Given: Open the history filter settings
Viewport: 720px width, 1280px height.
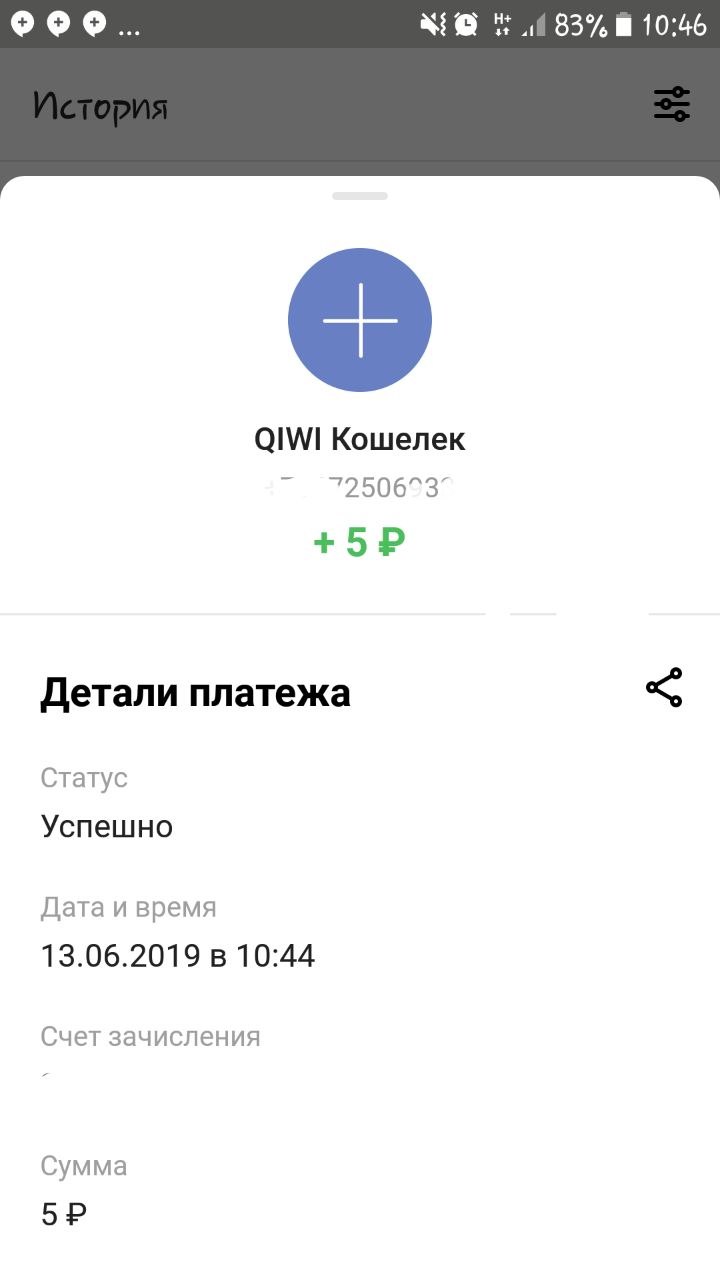Looking at the screenshot, I should click(x=672, y=104).
